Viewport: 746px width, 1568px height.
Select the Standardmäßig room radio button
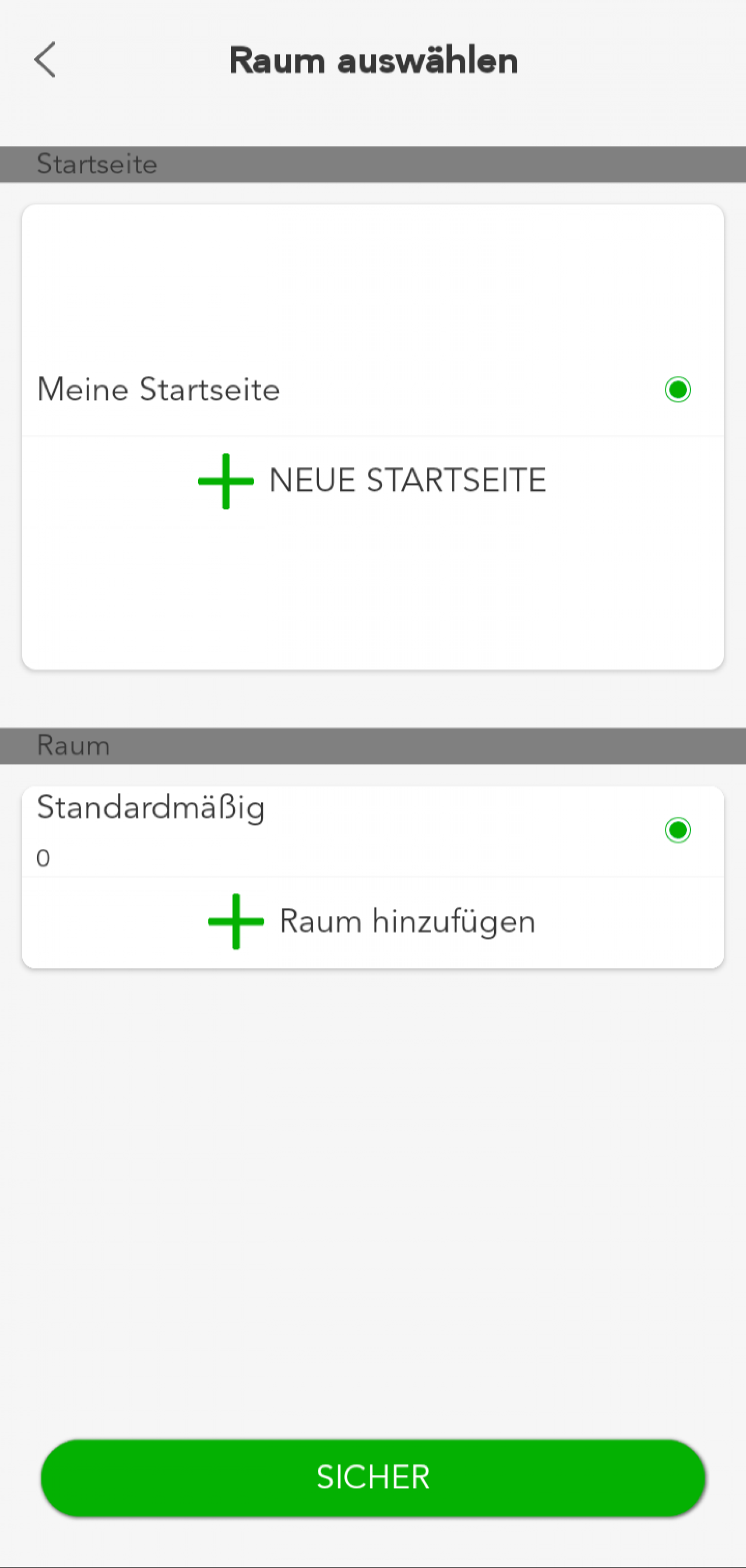pos(678,830)
